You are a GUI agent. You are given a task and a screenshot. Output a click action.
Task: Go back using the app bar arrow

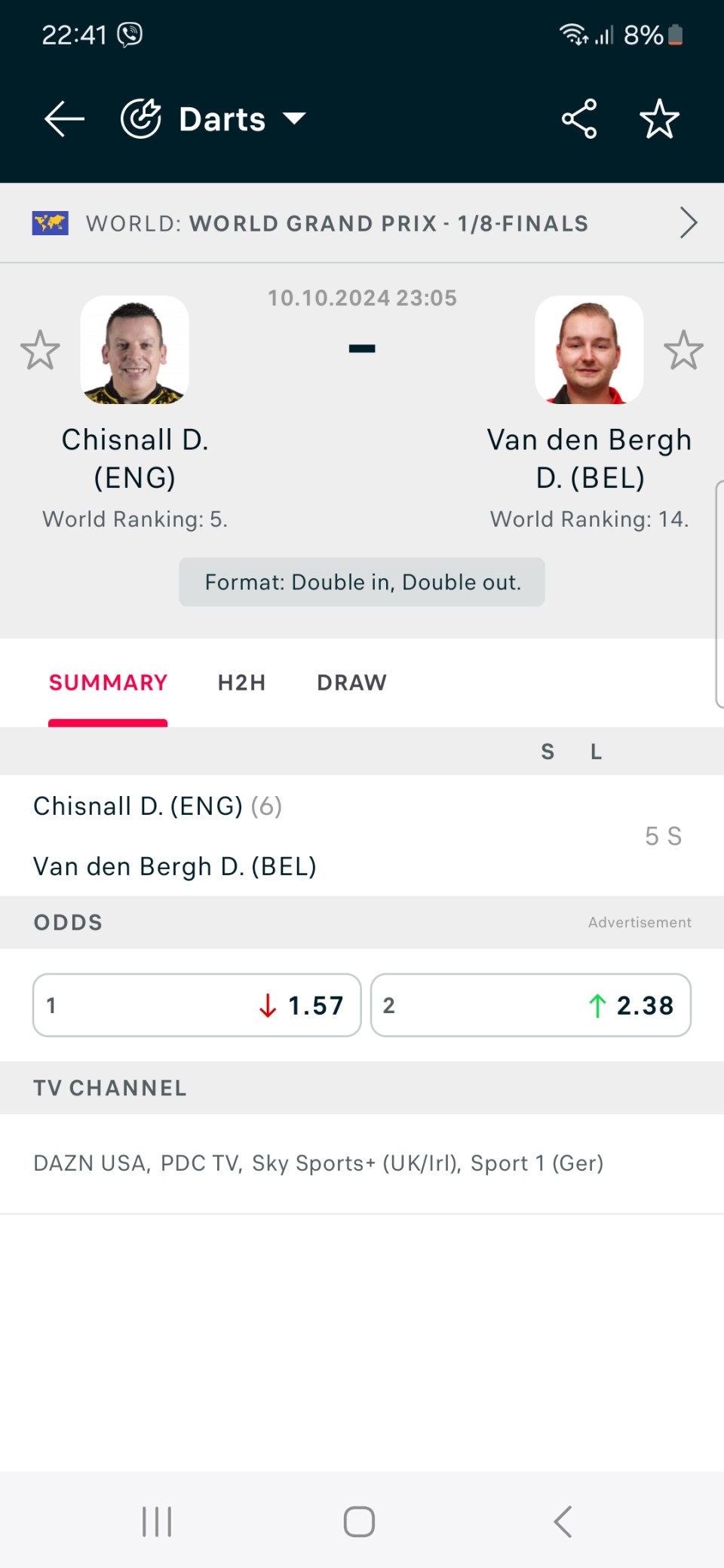pyautogui.click(x=64, y=119)
